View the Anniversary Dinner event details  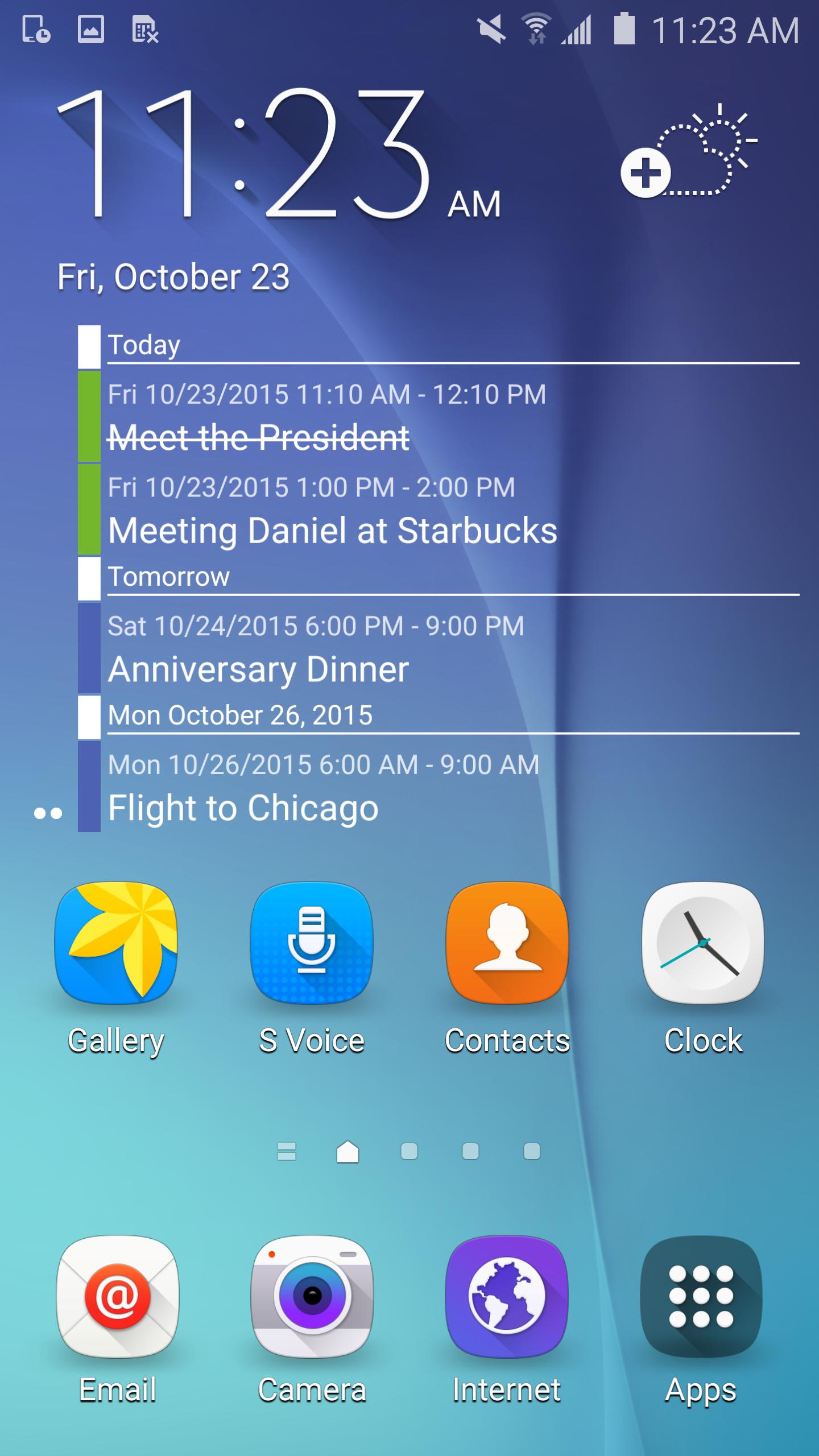point(259,669)
